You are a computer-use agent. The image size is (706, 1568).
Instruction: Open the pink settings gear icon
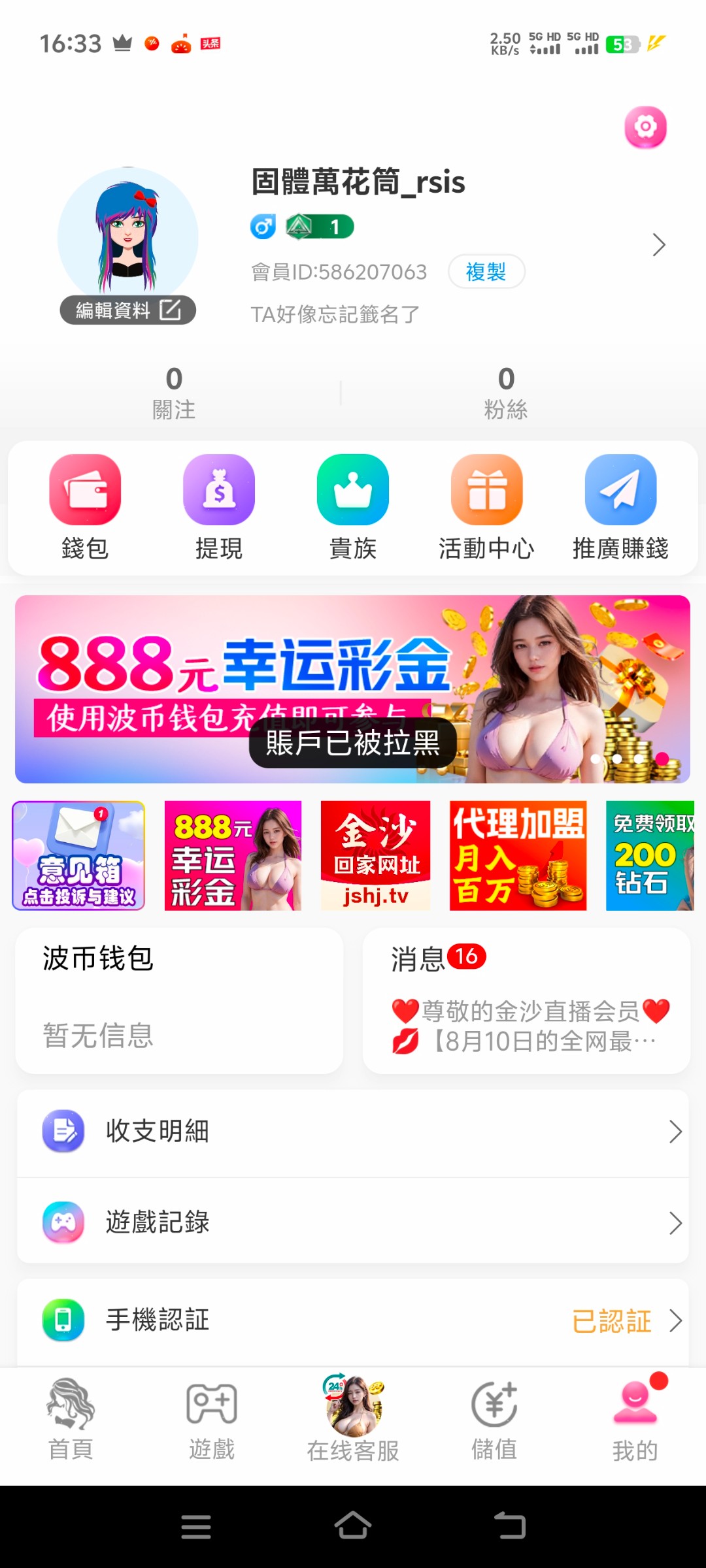point(645,127)
